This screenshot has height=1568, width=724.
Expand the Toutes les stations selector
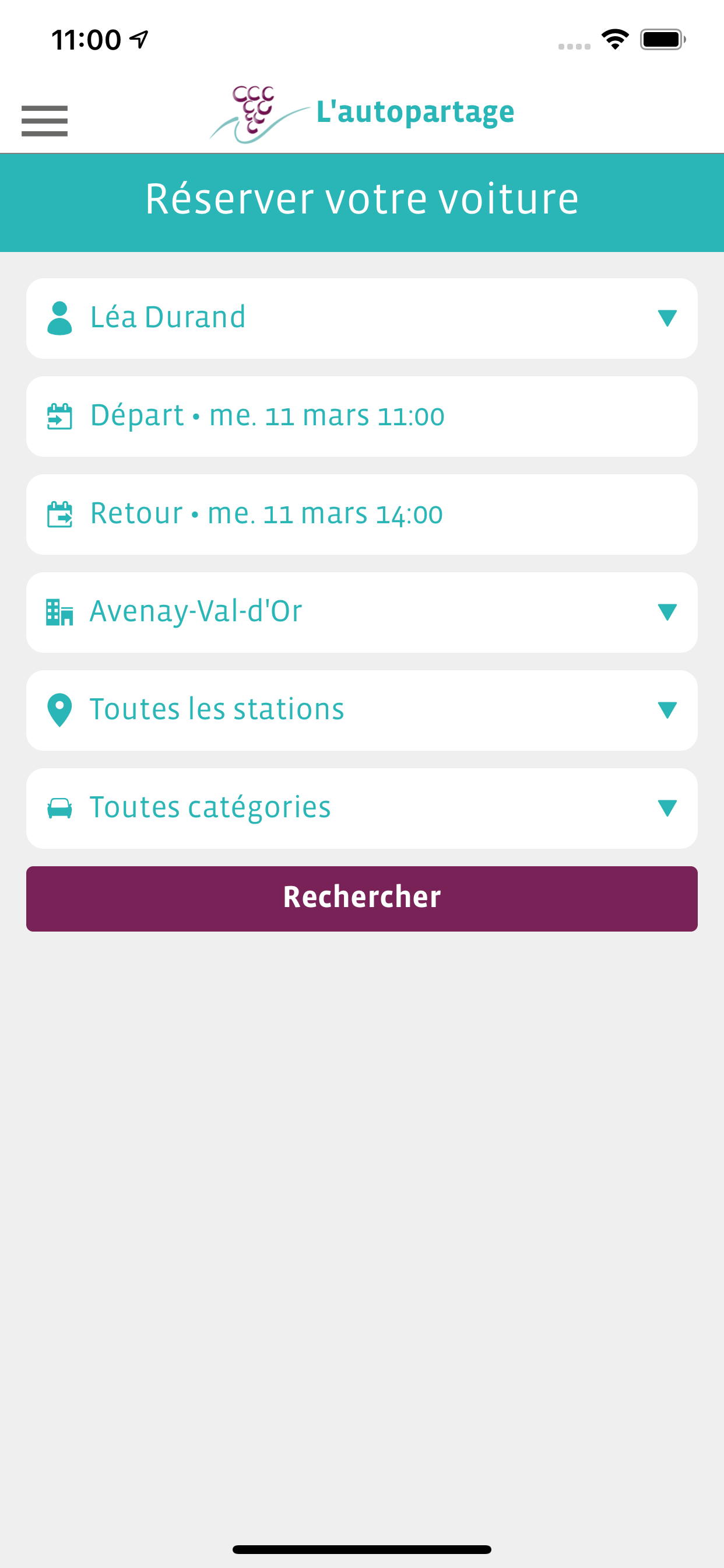(362, 710)
